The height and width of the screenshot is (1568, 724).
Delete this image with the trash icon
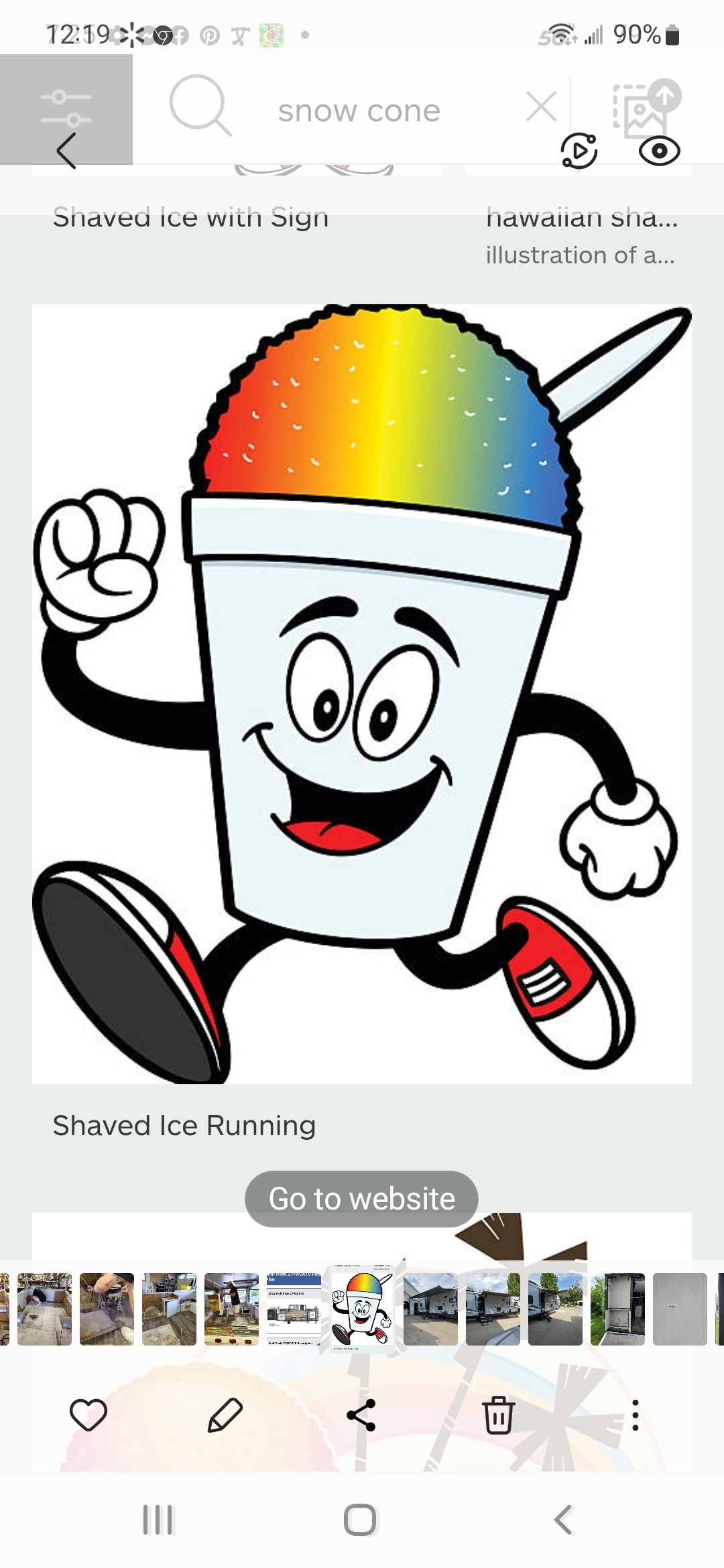pos(498,1415)
